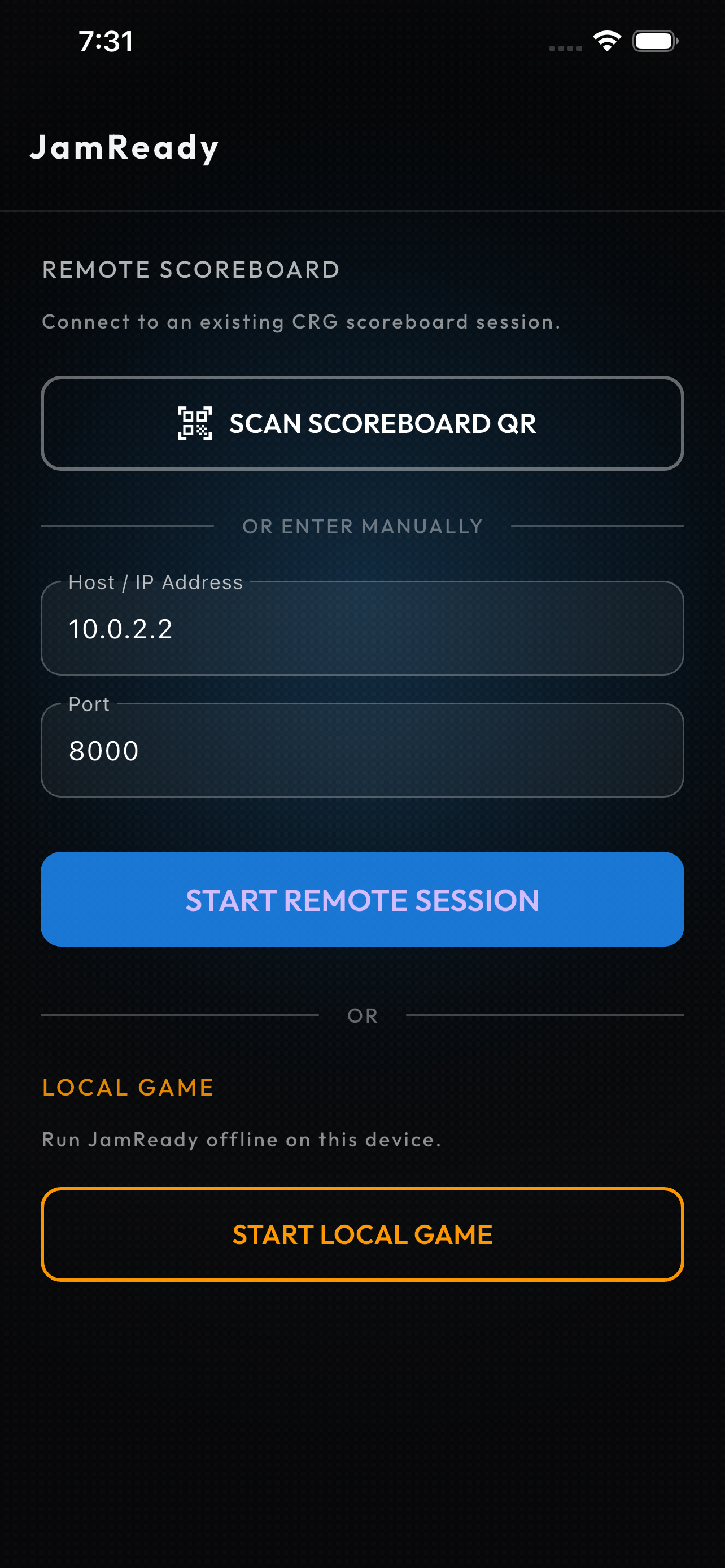725x1568 pixels.
Task: Click the LOCAL GAME section header
Action: pos(128,1087)
